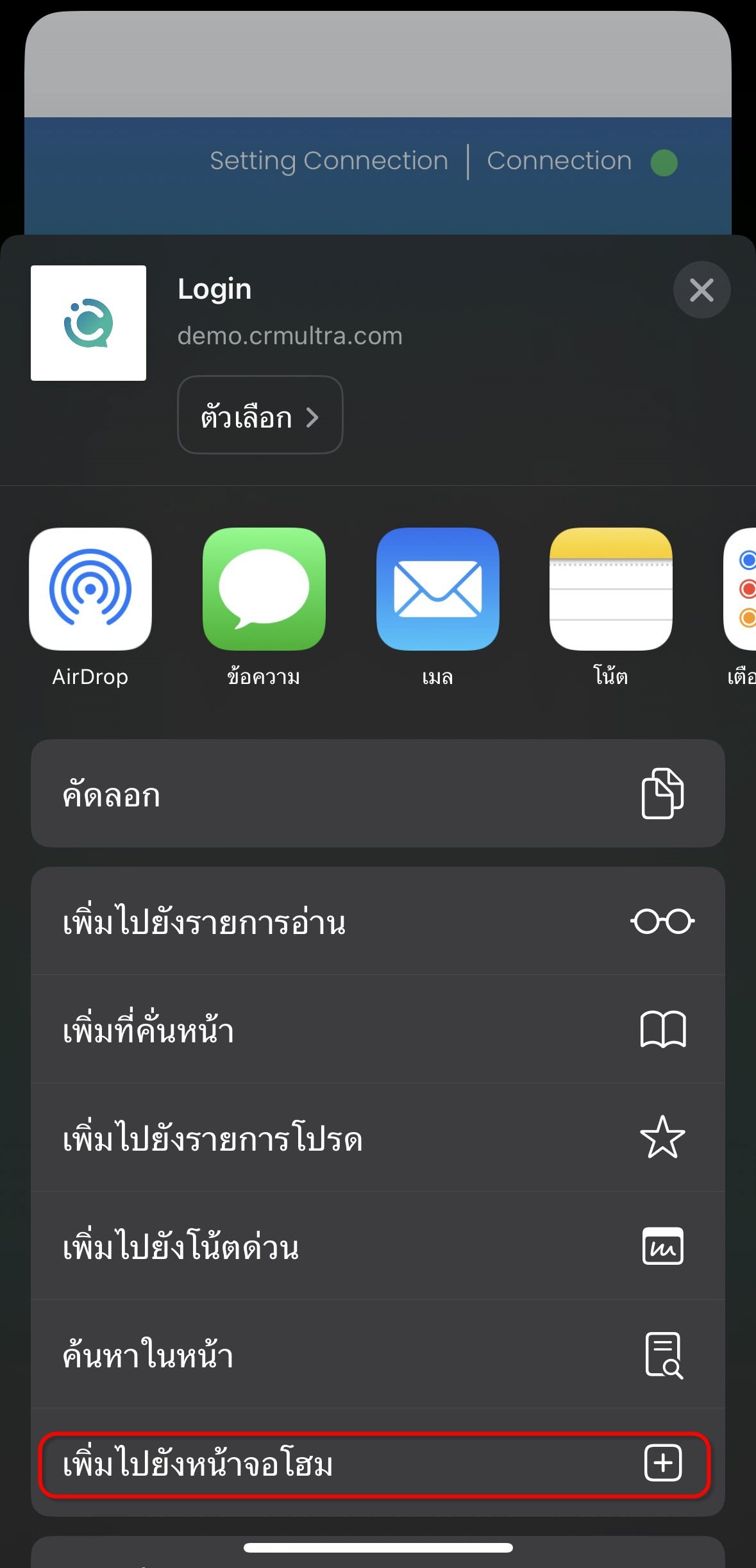Share the link through ข้อความ (Messages)
The width and height of the screenshot is (756, 1568).
(x=264, y=589)
